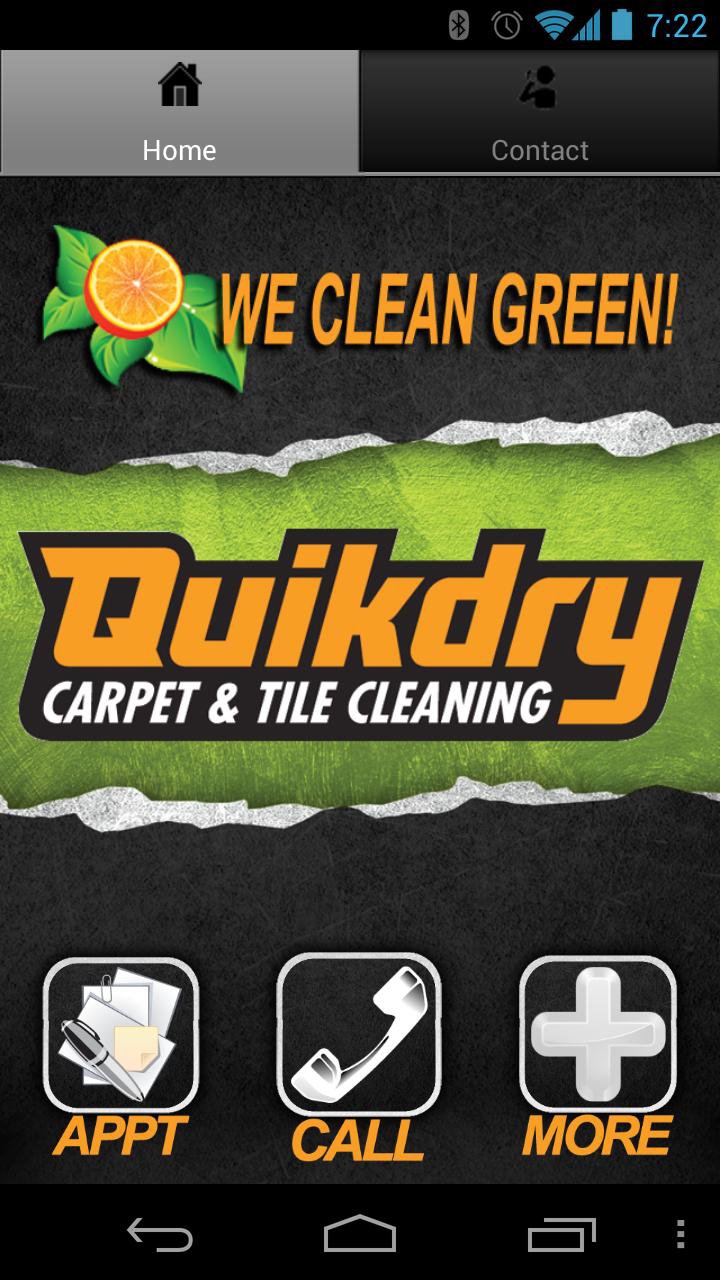Tap the CALL phone icon
The height and width of the screenshot is (1280, 720).
coord(358,1035)
